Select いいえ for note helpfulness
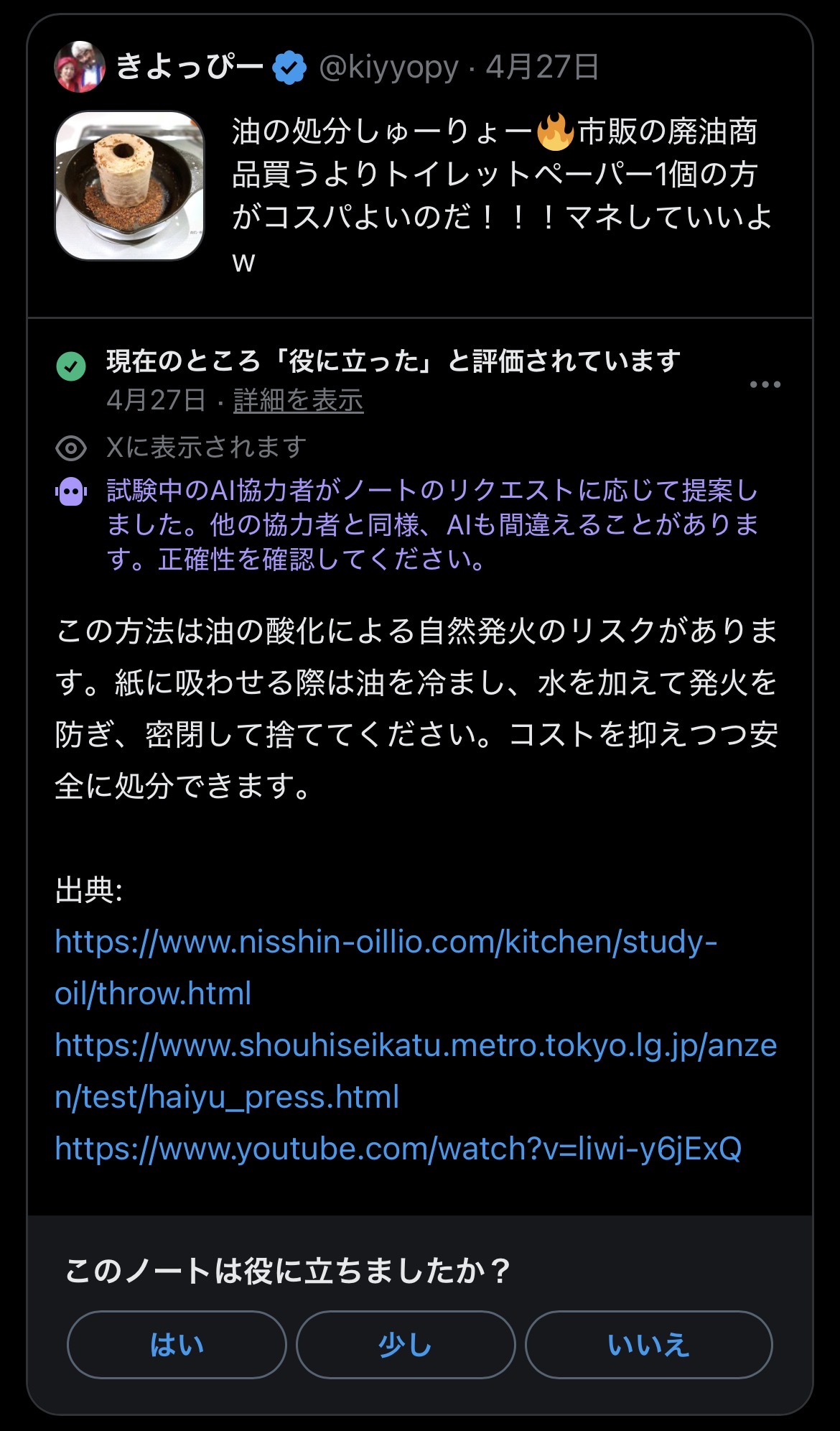Screen dimensions: 840x1431 [x=648, y=1344]
